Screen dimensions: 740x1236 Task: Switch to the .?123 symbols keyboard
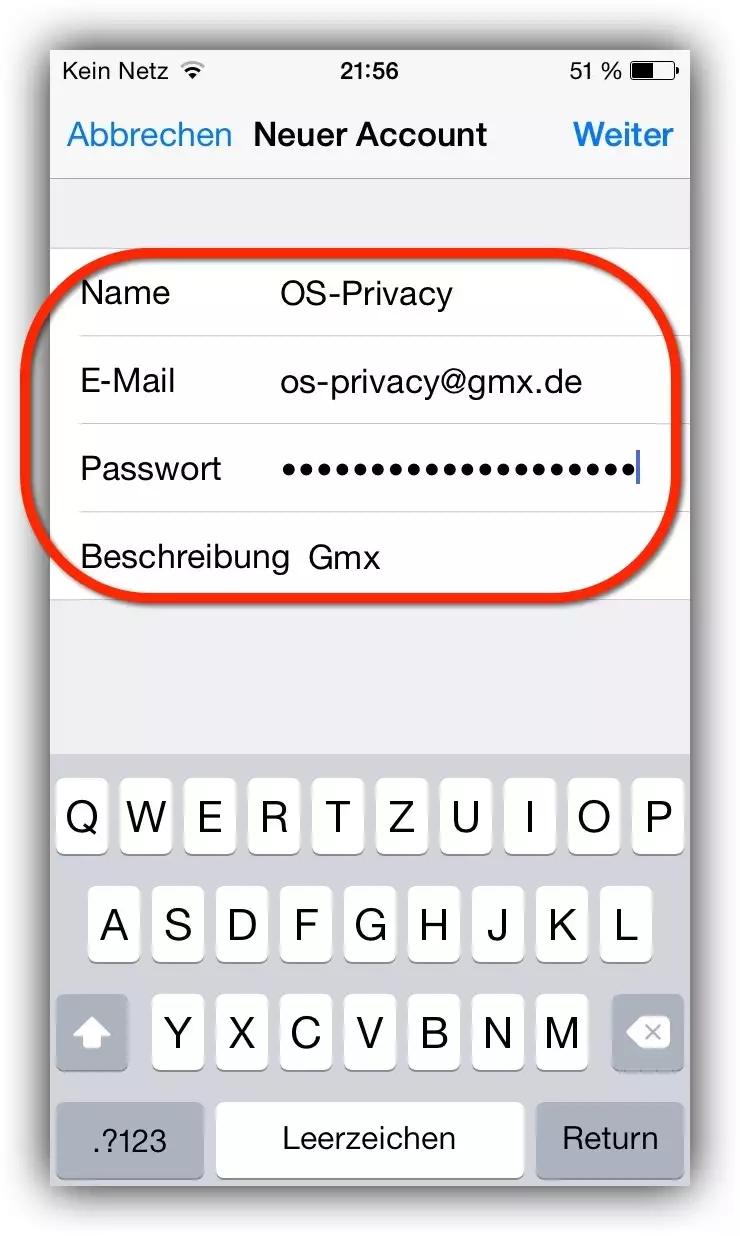(x=130, y=1140)
